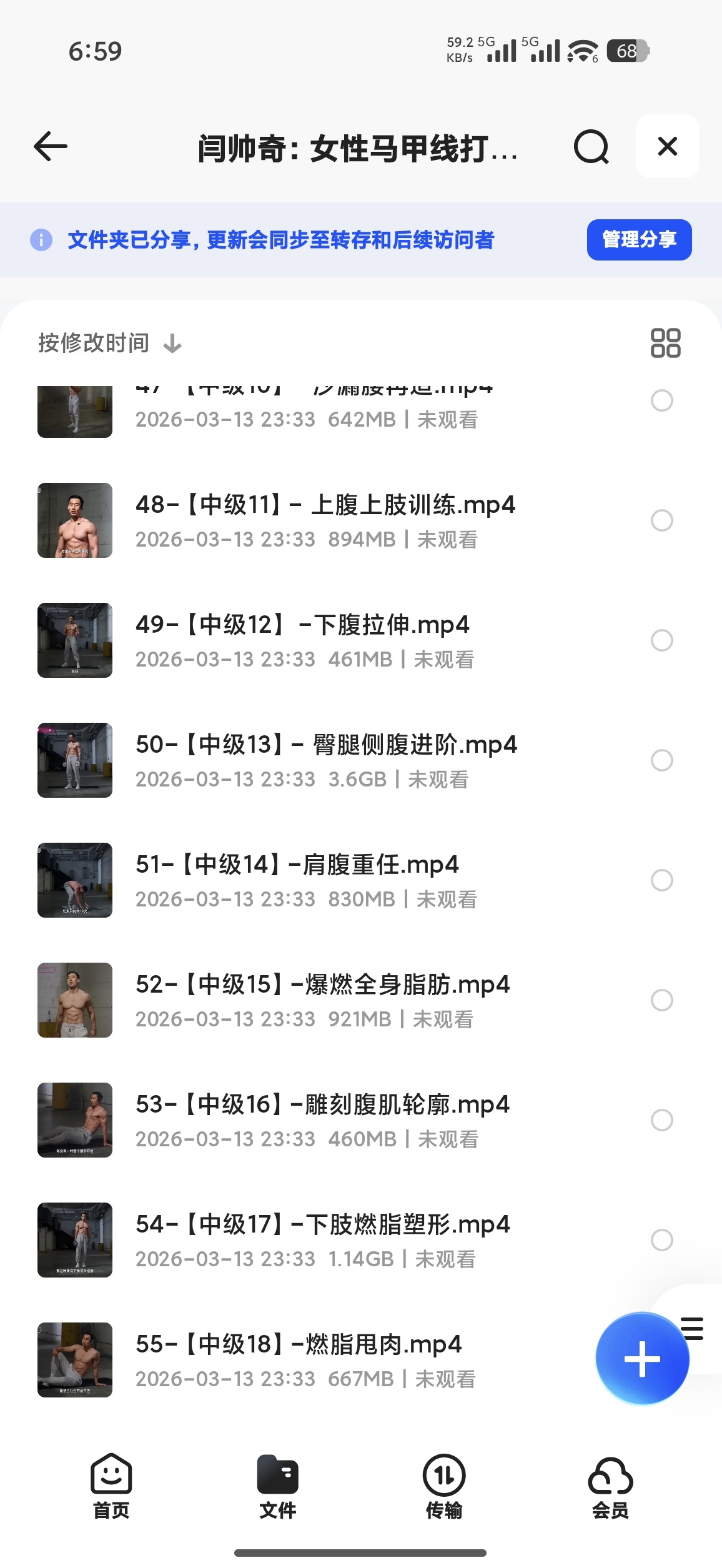Viewport: 722px width, 1568px height.
Task: Open video 52-【中级15】爆燃全身脂肪.mp4
Action: (325, 1000)
